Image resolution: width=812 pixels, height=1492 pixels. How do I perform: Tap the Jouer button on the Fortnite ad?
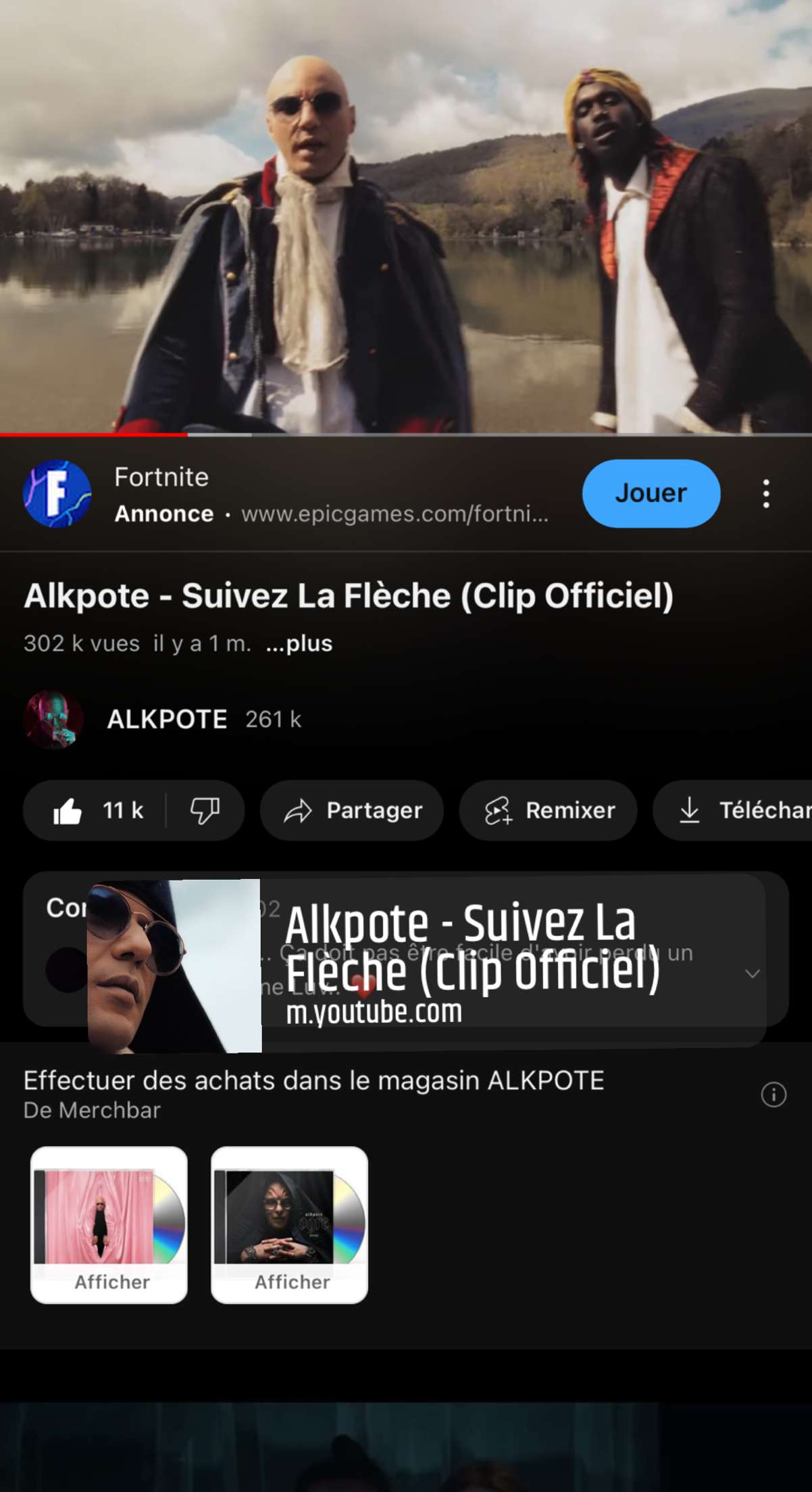point(651,493)
